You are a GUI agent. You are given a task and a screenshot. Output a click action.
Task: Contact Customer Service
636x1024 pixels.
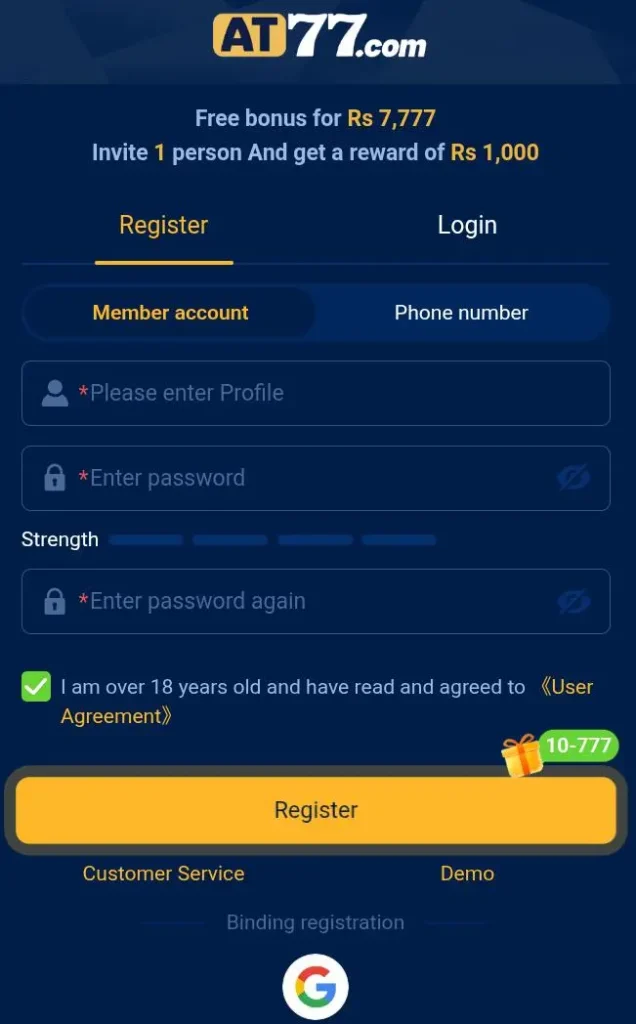163,874
